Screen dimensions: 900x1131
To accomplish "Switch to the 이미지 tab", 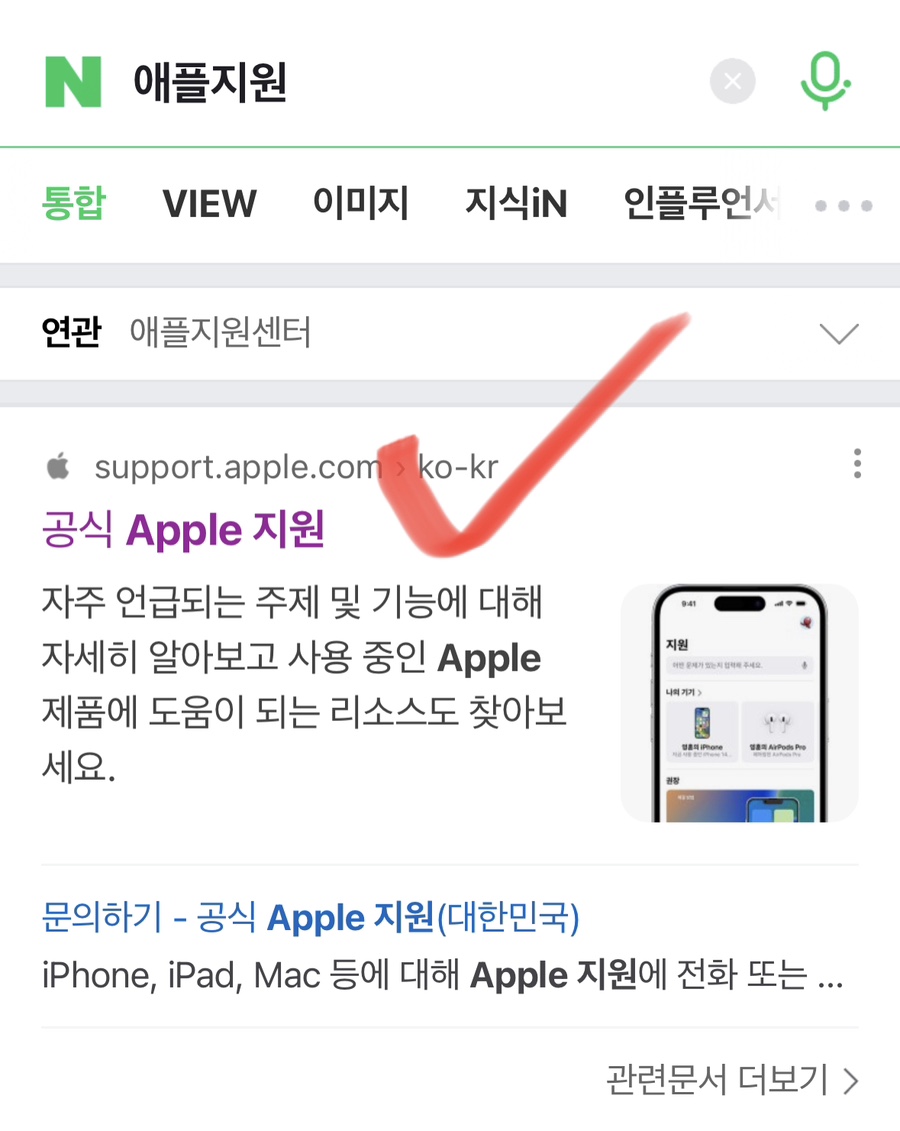I will 361,204.
